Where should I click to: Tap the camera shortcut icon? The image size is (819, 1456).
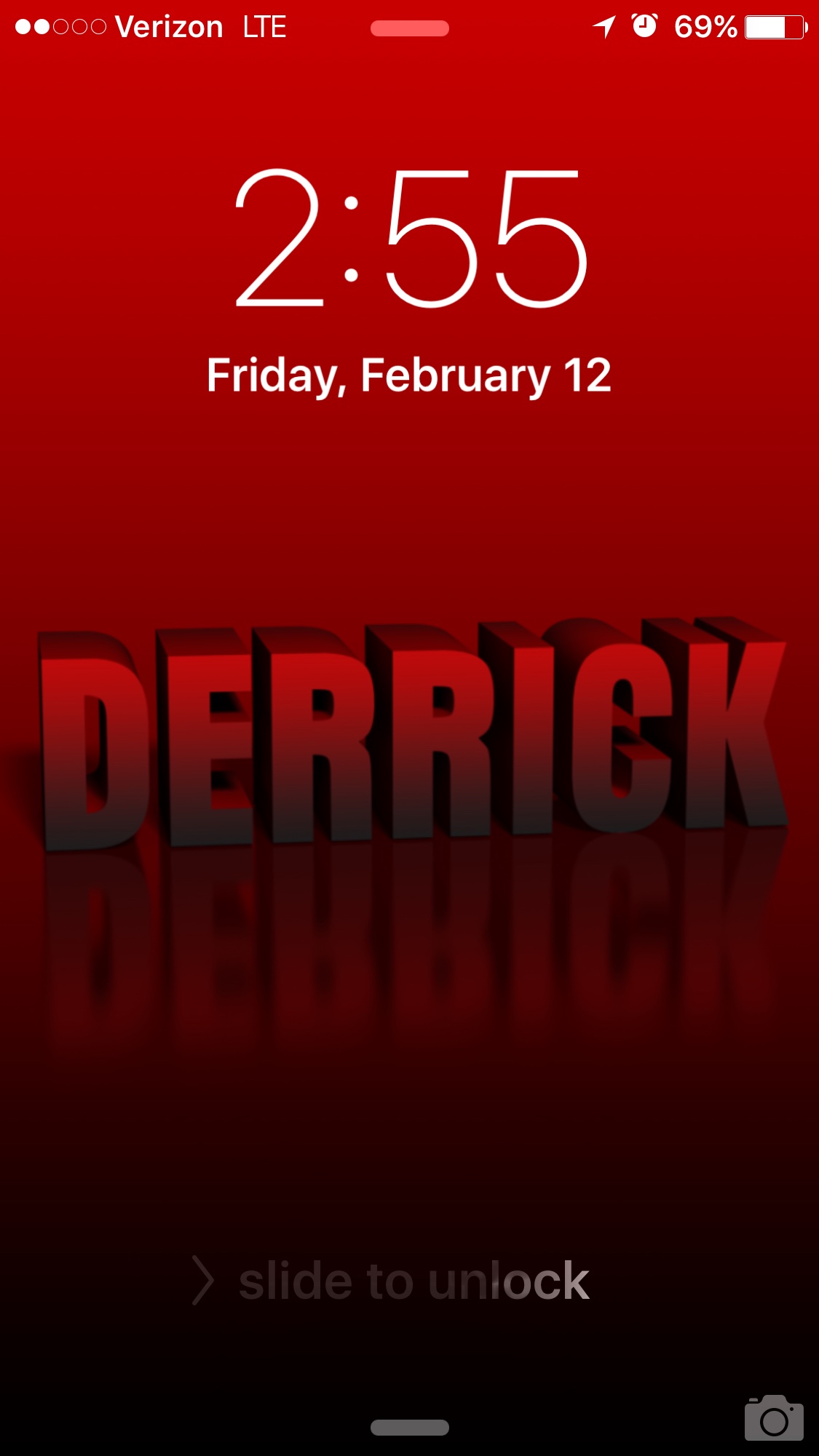[774, 1417]
